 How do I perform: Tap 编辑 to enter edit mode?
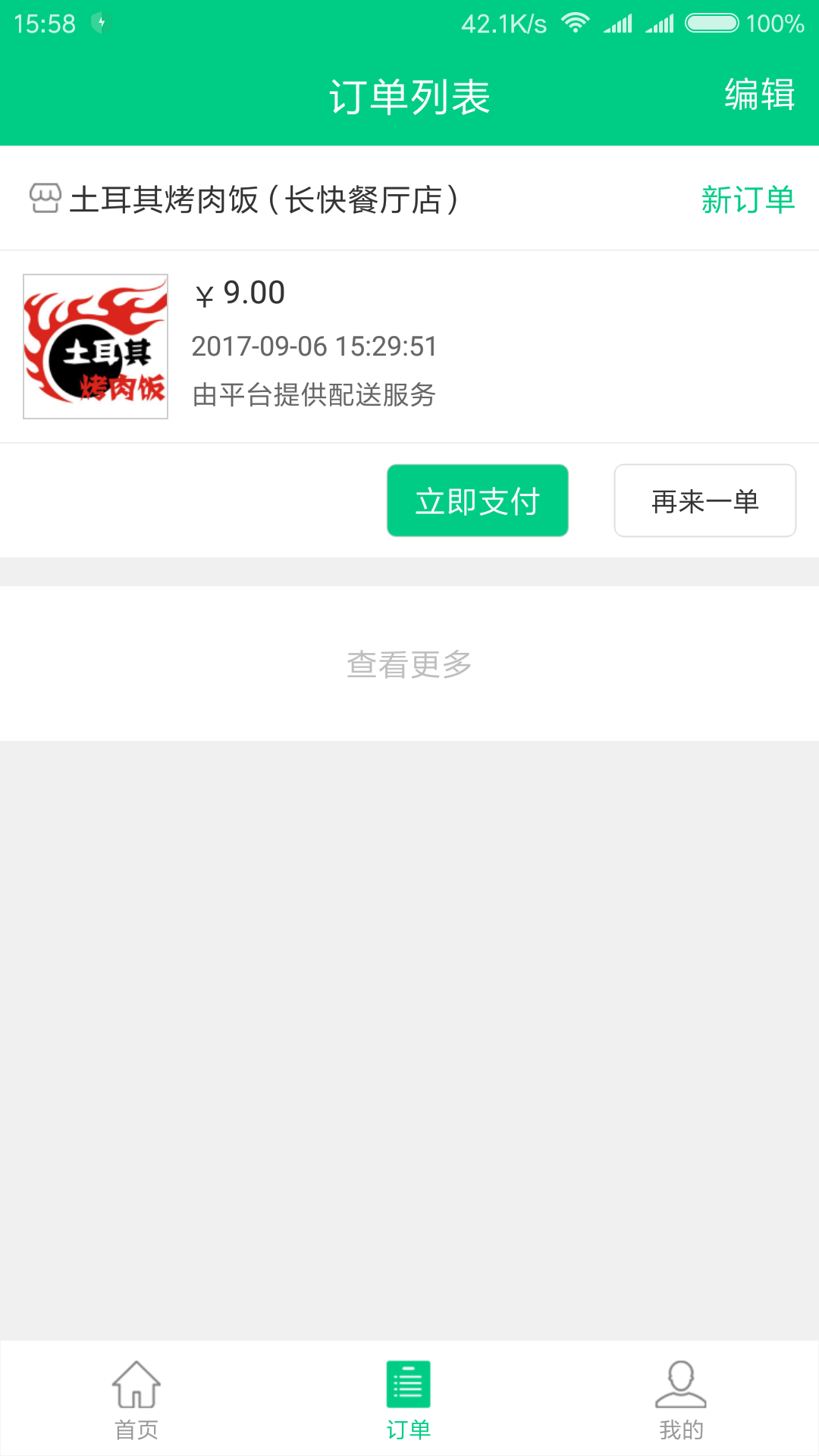[x=760, y=95]
